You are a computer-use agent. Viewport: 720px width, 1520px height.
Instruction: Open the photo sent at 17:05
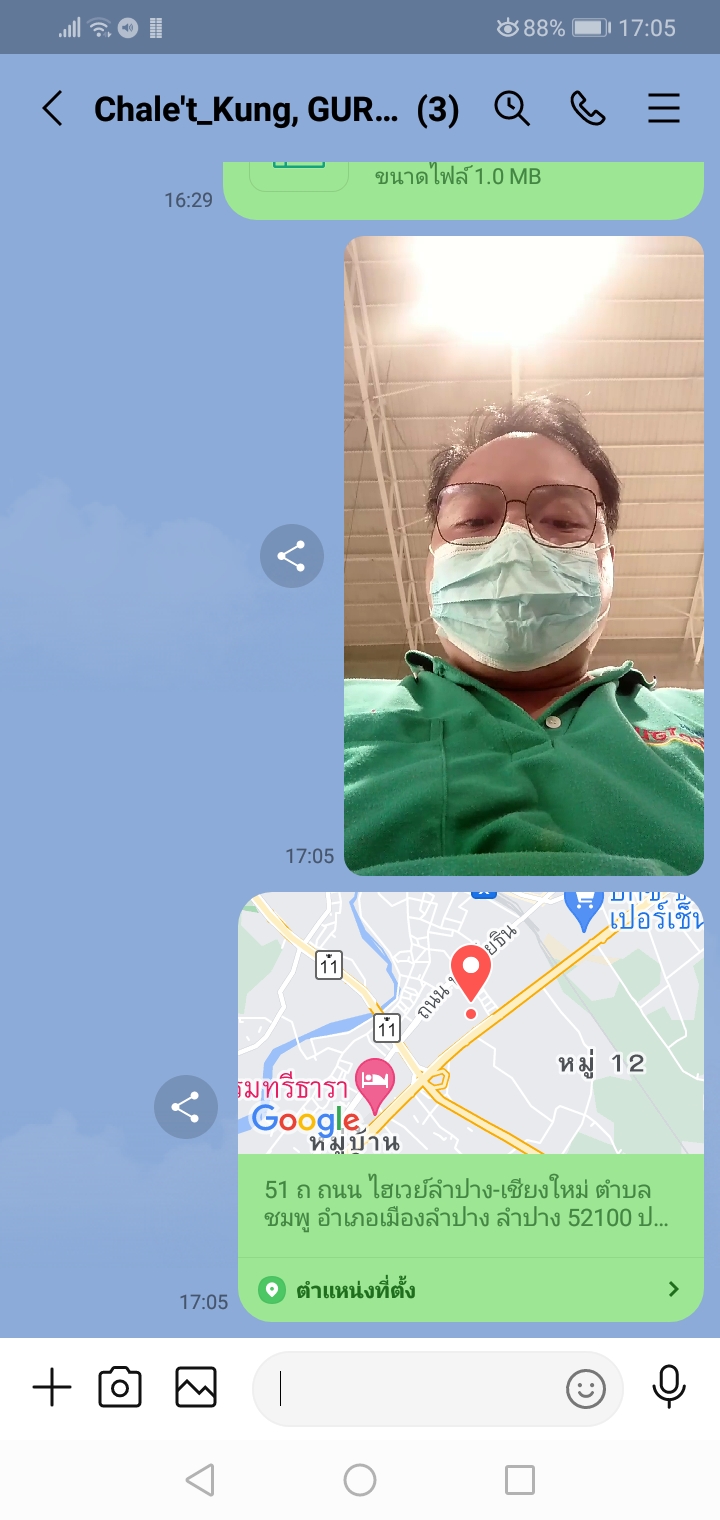click(524, 555)
